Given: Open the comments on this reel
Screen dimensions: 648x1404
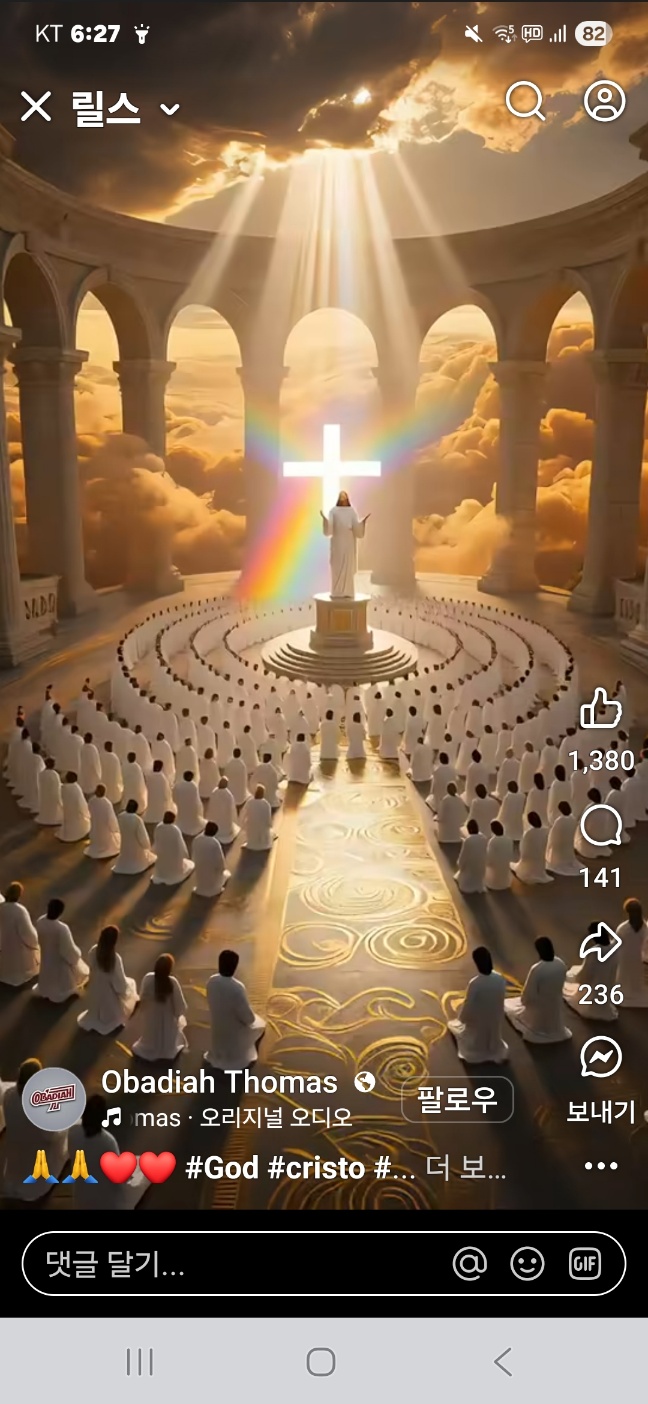Looking at the screenshot, I should pyautogui.click(x=601, y=828).
